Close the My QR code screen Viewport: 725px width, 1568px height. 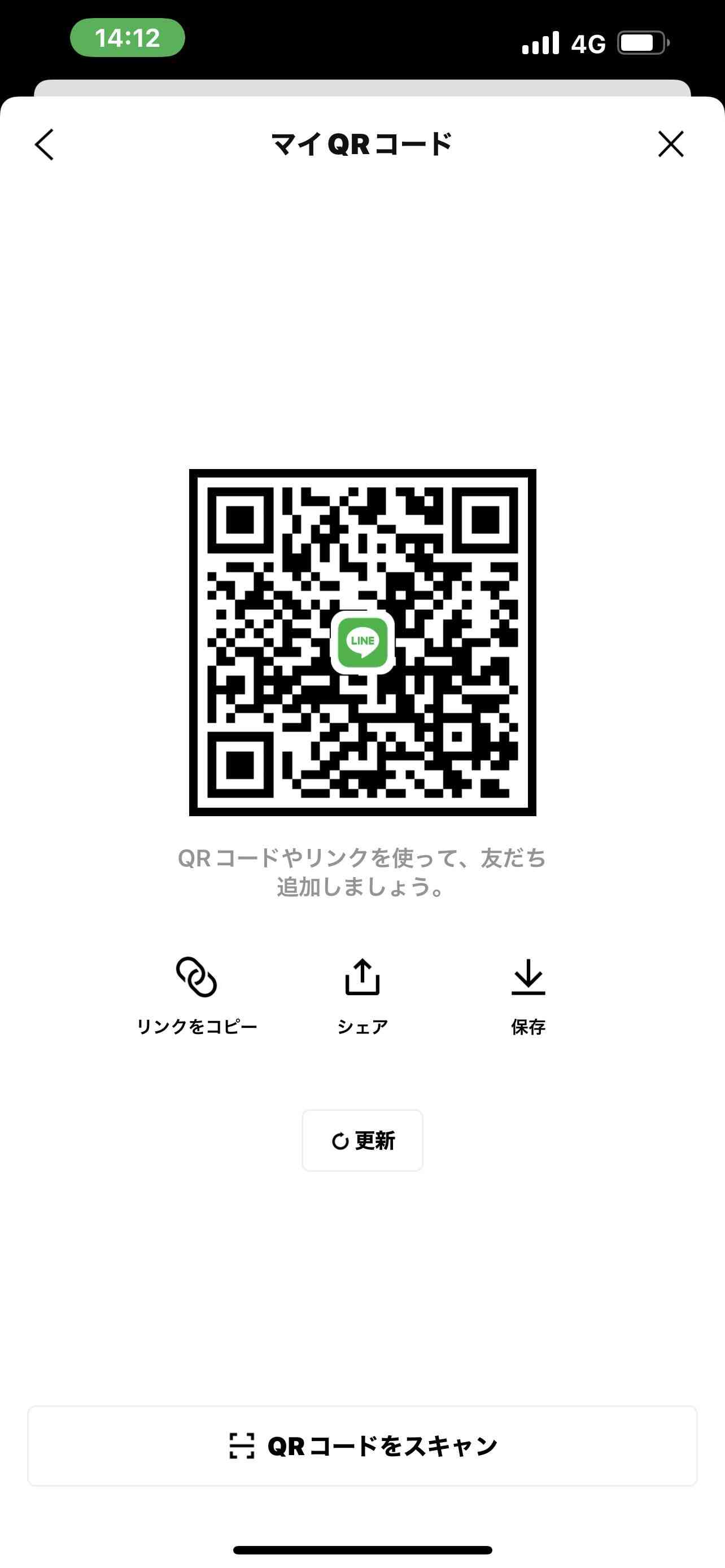(671, 144)
